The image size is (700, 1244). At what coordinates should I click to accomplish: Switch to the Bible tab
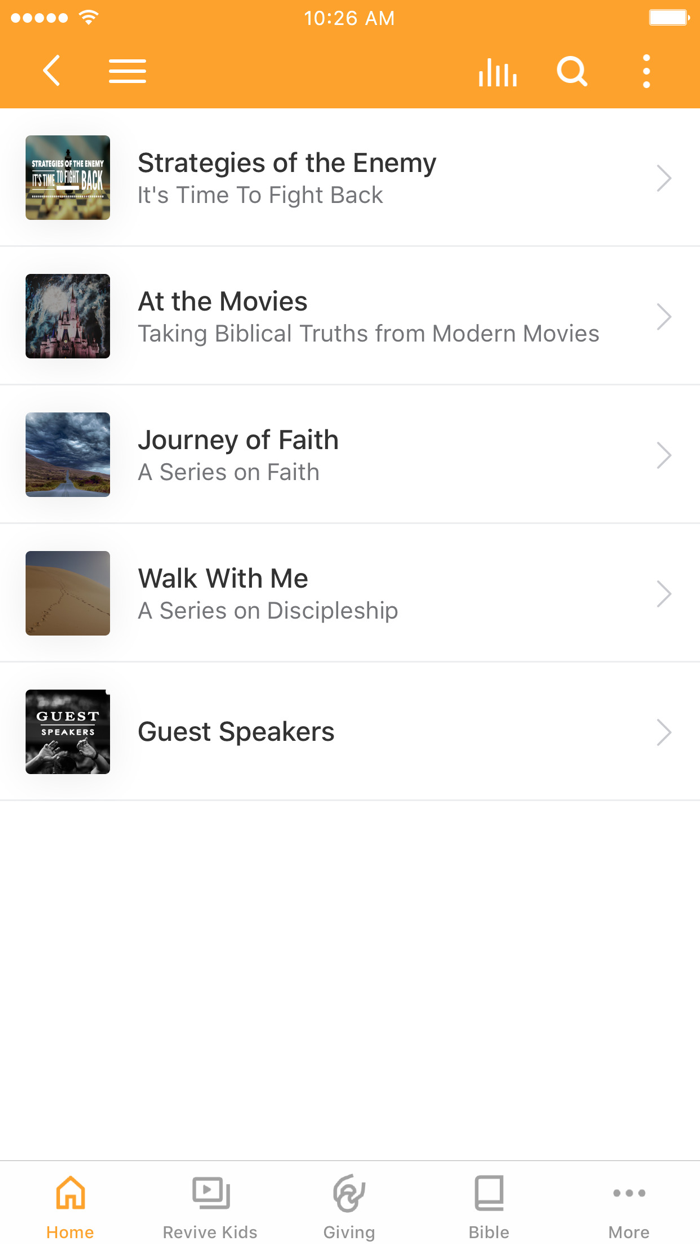(489, 1206)
